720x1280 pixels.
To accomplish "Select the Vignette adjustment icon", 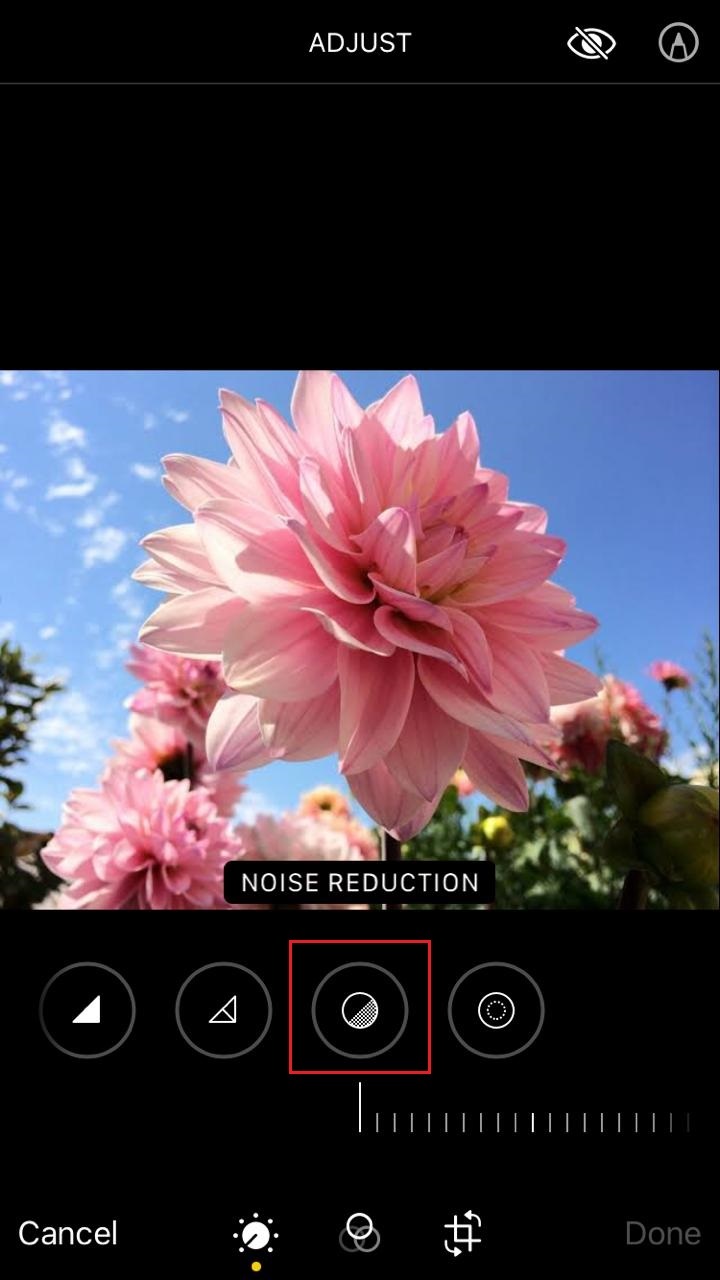I will (x=496, y=1010).
